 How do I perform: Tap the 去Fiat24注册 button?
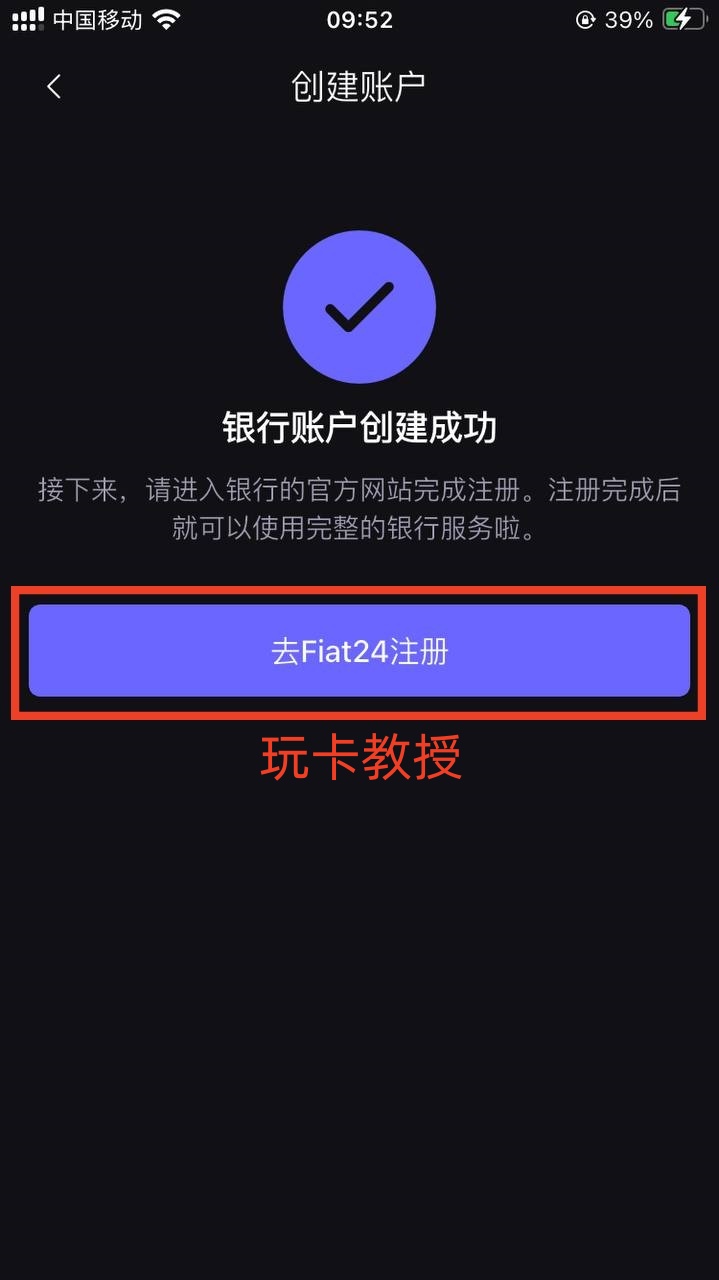[x=359, y=651]
